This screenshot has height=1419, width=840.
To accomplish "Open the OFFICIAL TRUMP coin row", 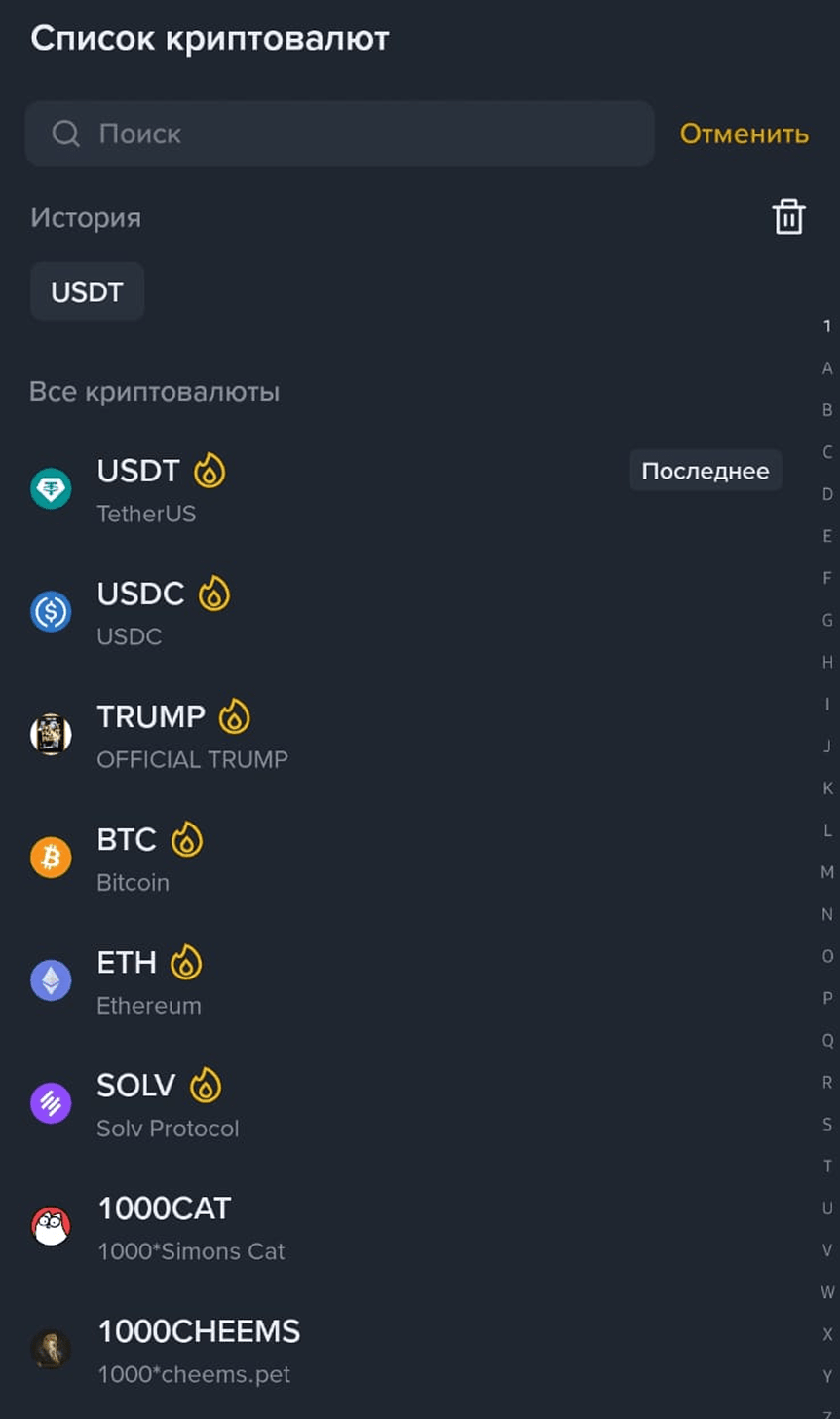I will (x=405, y=734).
